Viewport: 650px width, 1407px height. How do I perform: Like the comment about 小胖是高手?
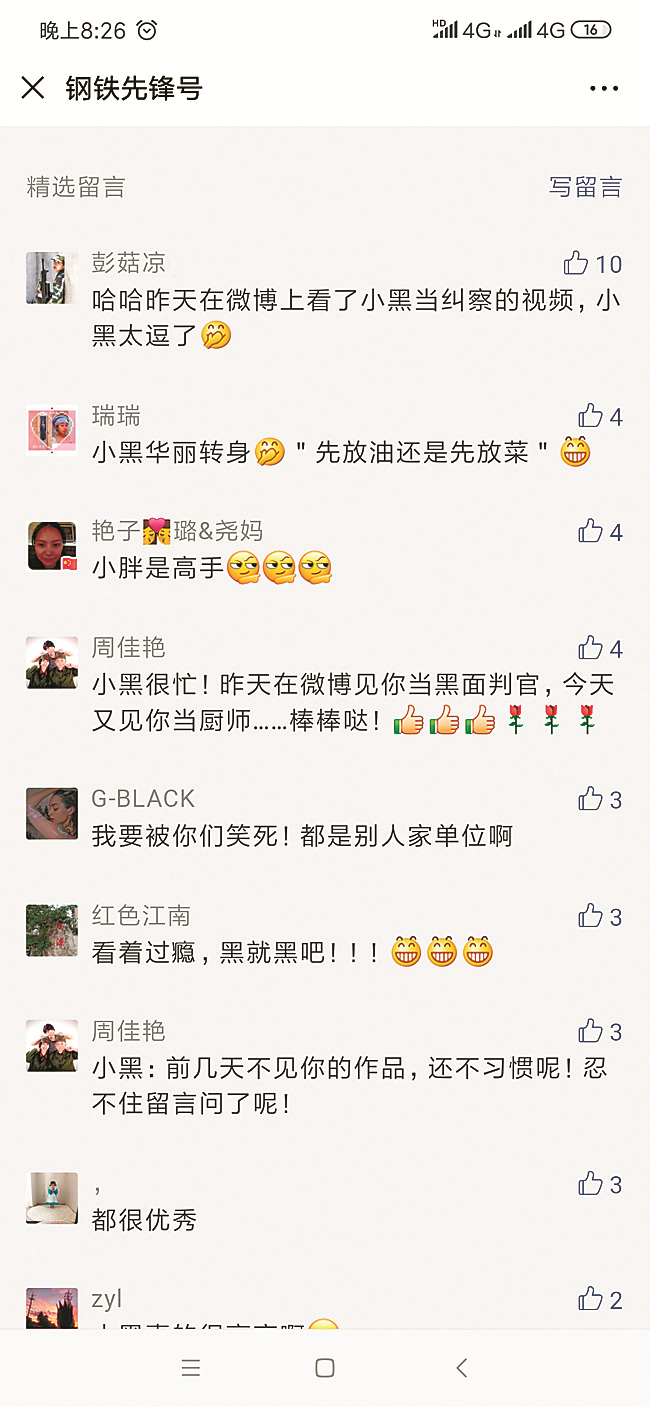click(x=591, y=531)
